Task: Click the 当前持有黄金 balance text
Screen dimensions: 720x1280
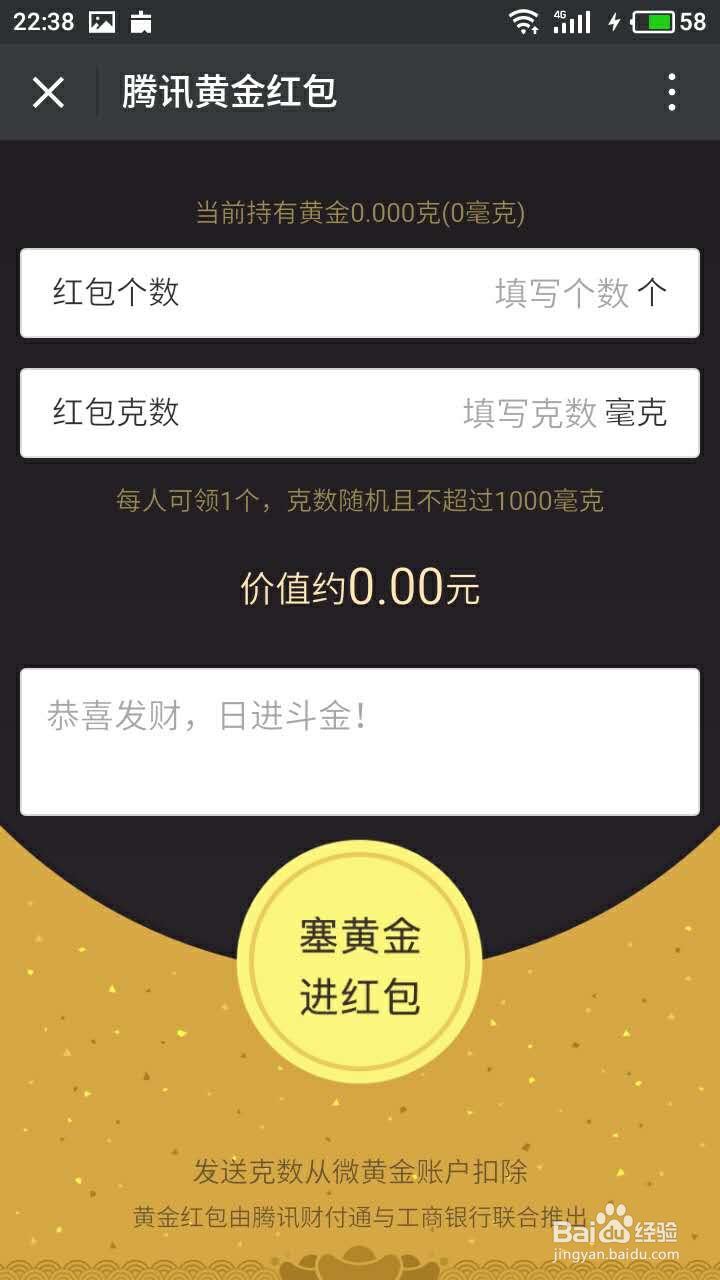Action: (360, 212)
